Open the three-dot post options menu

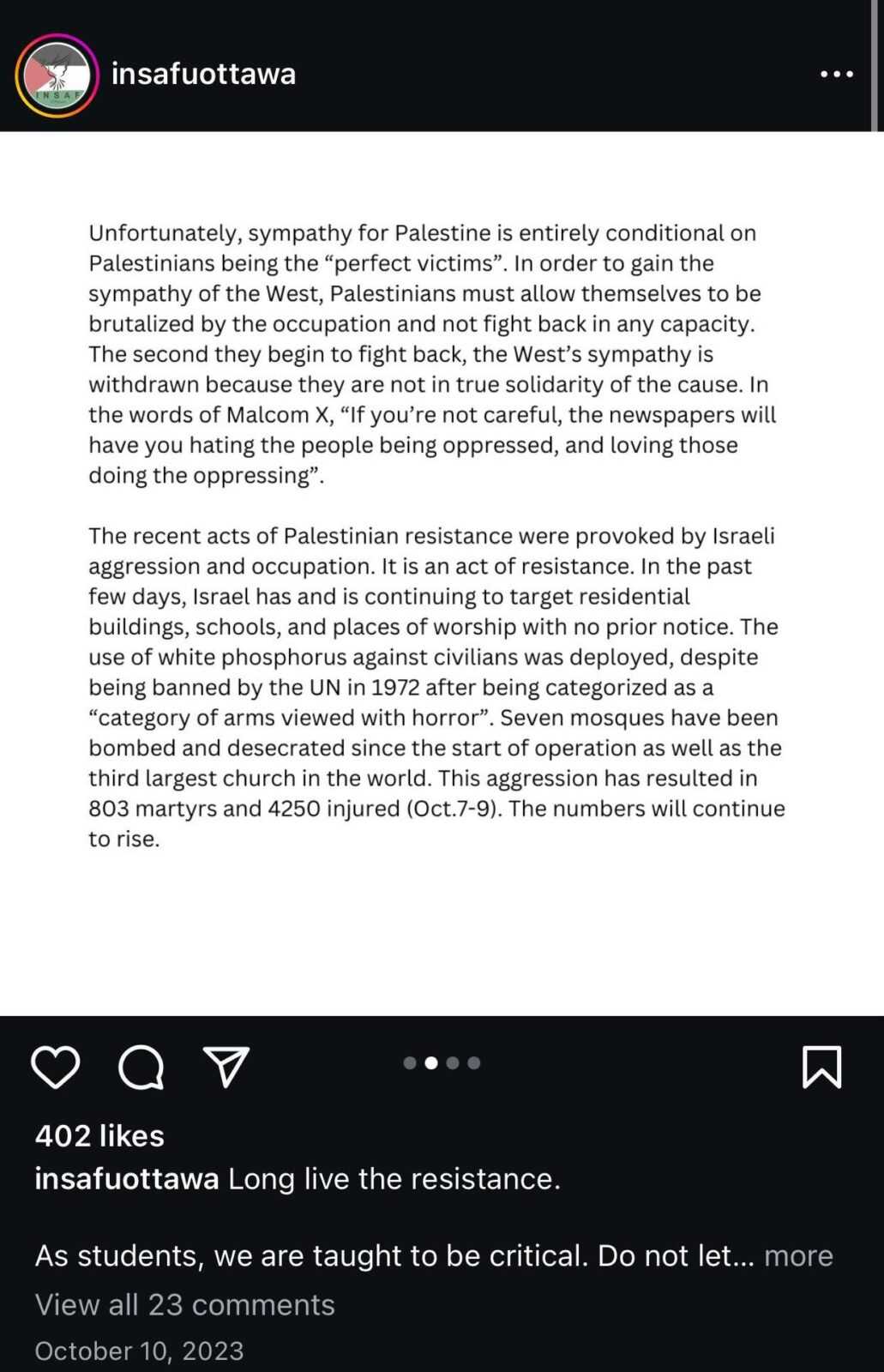click(x=836, y=75)
